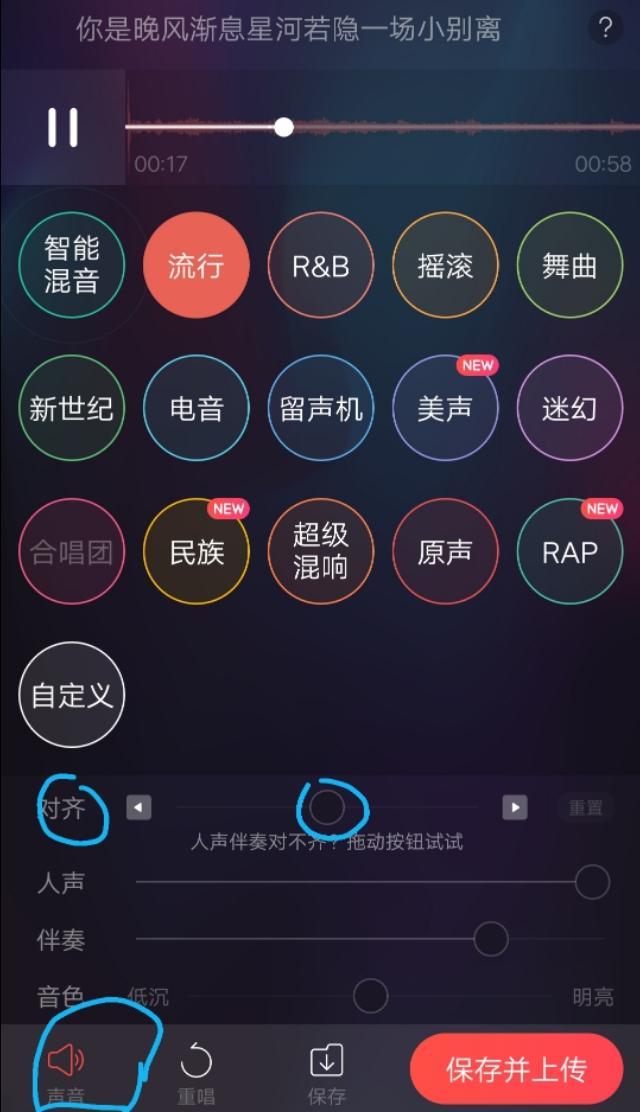Switch to the 原声 effect
The width and height of the screenshot is (640, 1112).
[445, 552]
